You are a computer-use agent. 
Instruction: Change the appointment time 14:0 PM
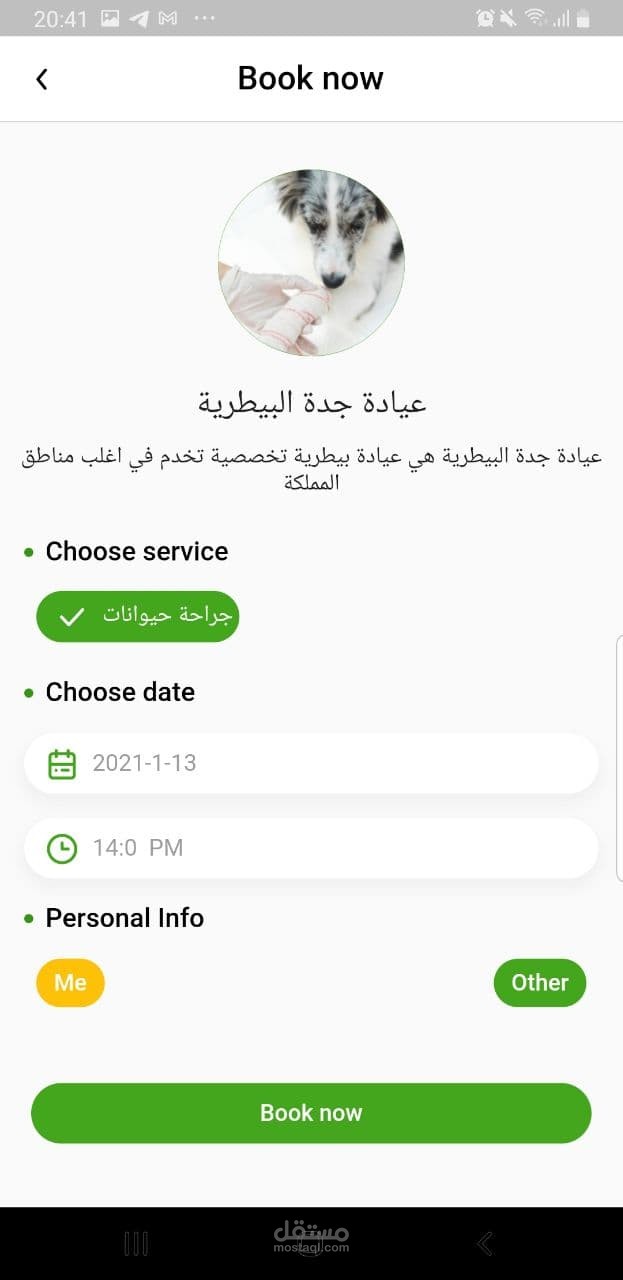[x=311, y=849]
